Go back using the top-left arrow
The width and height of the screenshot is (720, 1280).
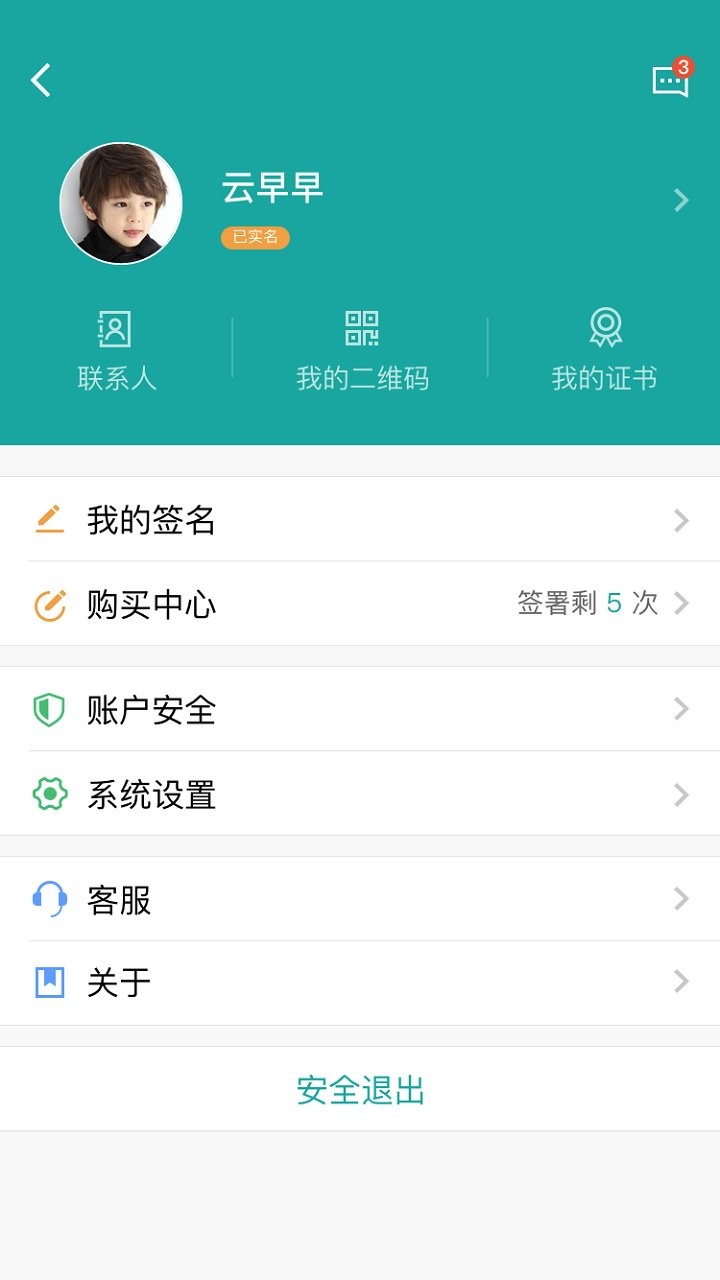[x=41, y=80]
